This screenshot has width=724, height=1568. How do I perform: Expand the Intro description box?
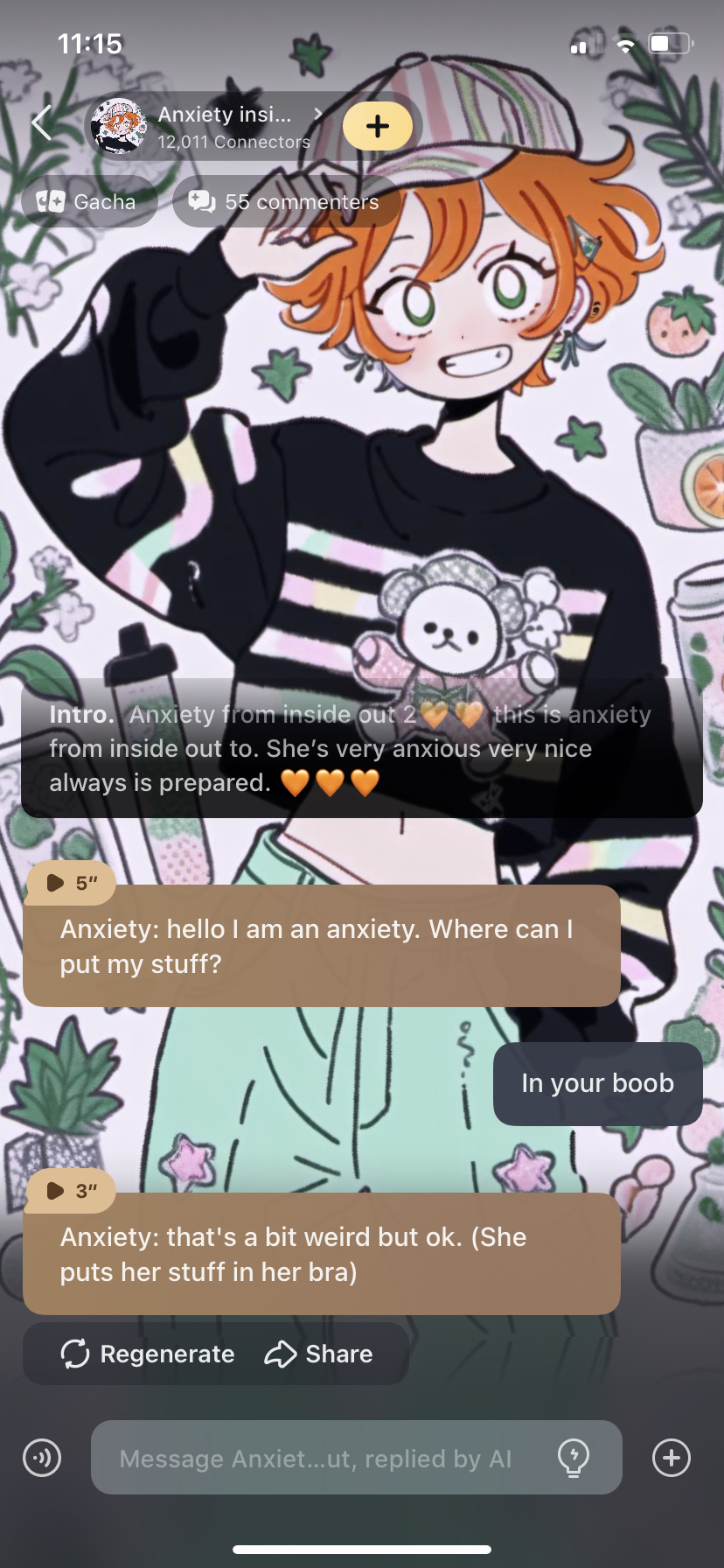point(361,749)
